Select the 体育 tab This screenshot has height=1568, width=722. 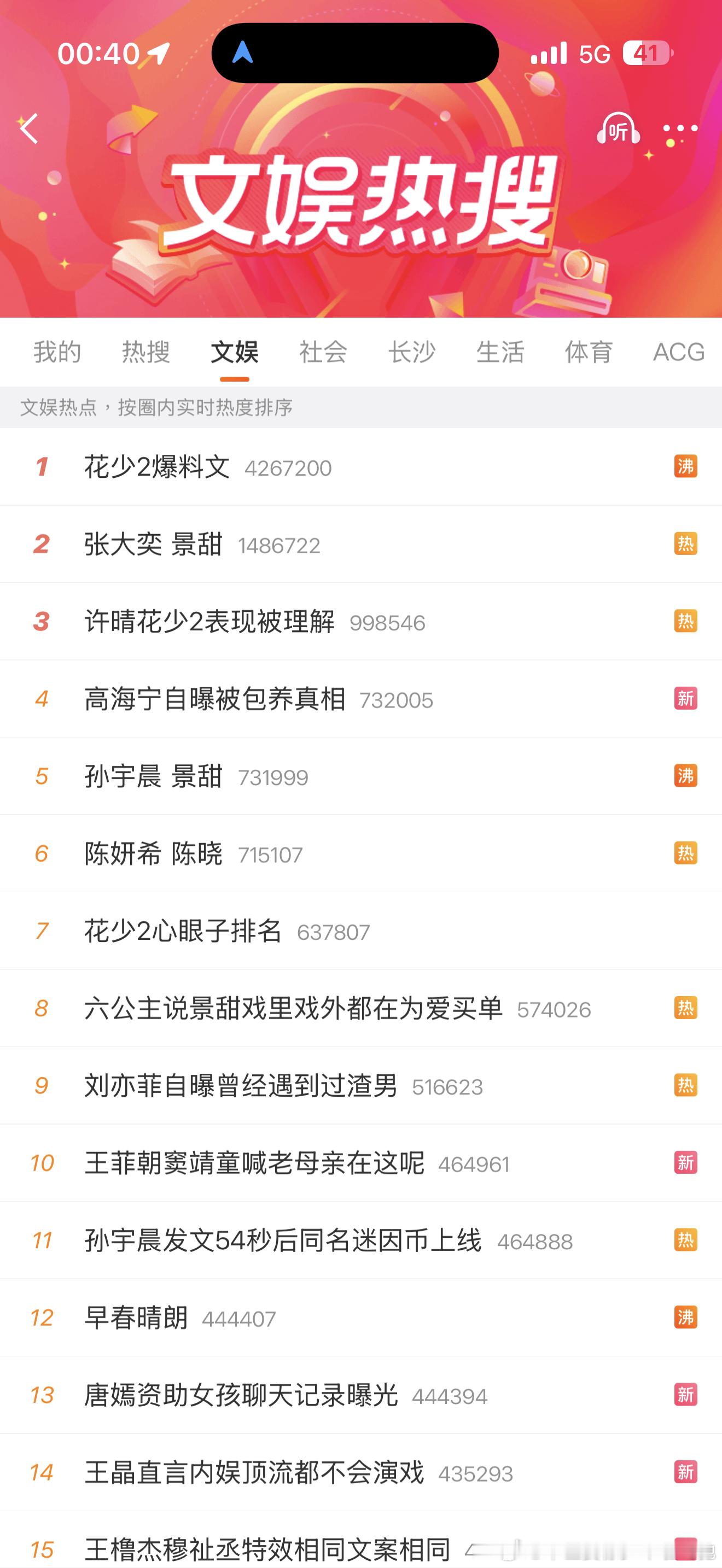[589, 352]
